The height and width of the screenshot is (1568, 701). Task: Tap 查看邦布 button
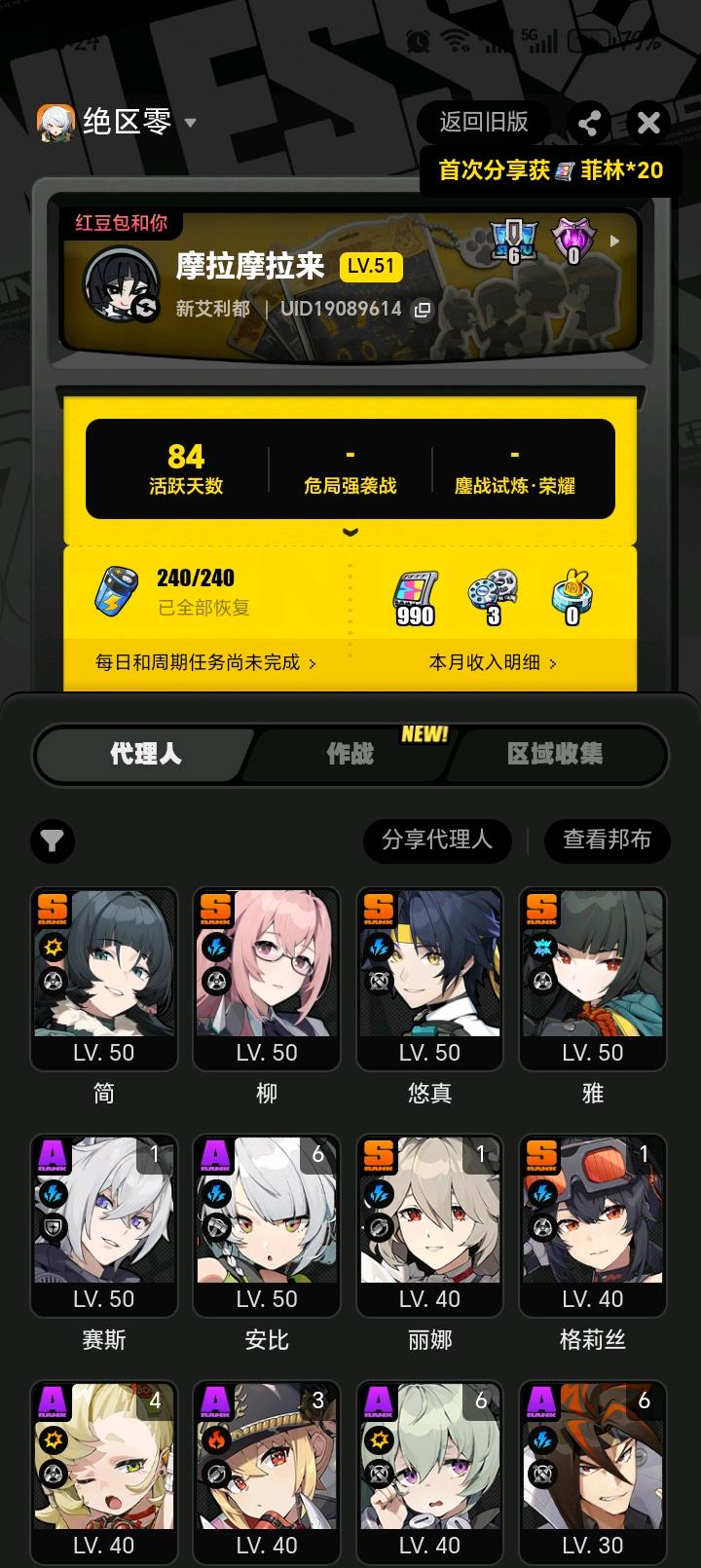pyautogui.click(x=607, y=840)
